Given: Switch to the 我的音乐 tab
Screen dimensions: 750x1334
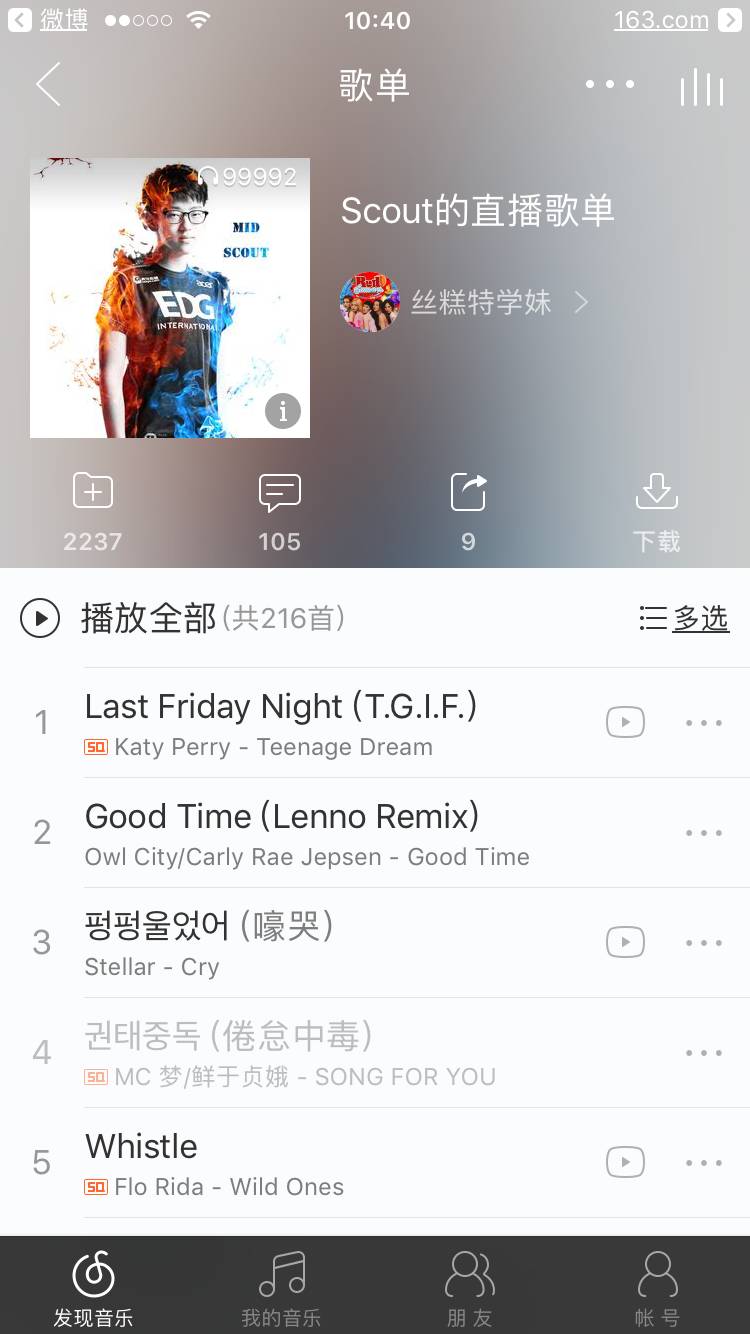Looking at the screenshot, I should tap(281, 1288).
